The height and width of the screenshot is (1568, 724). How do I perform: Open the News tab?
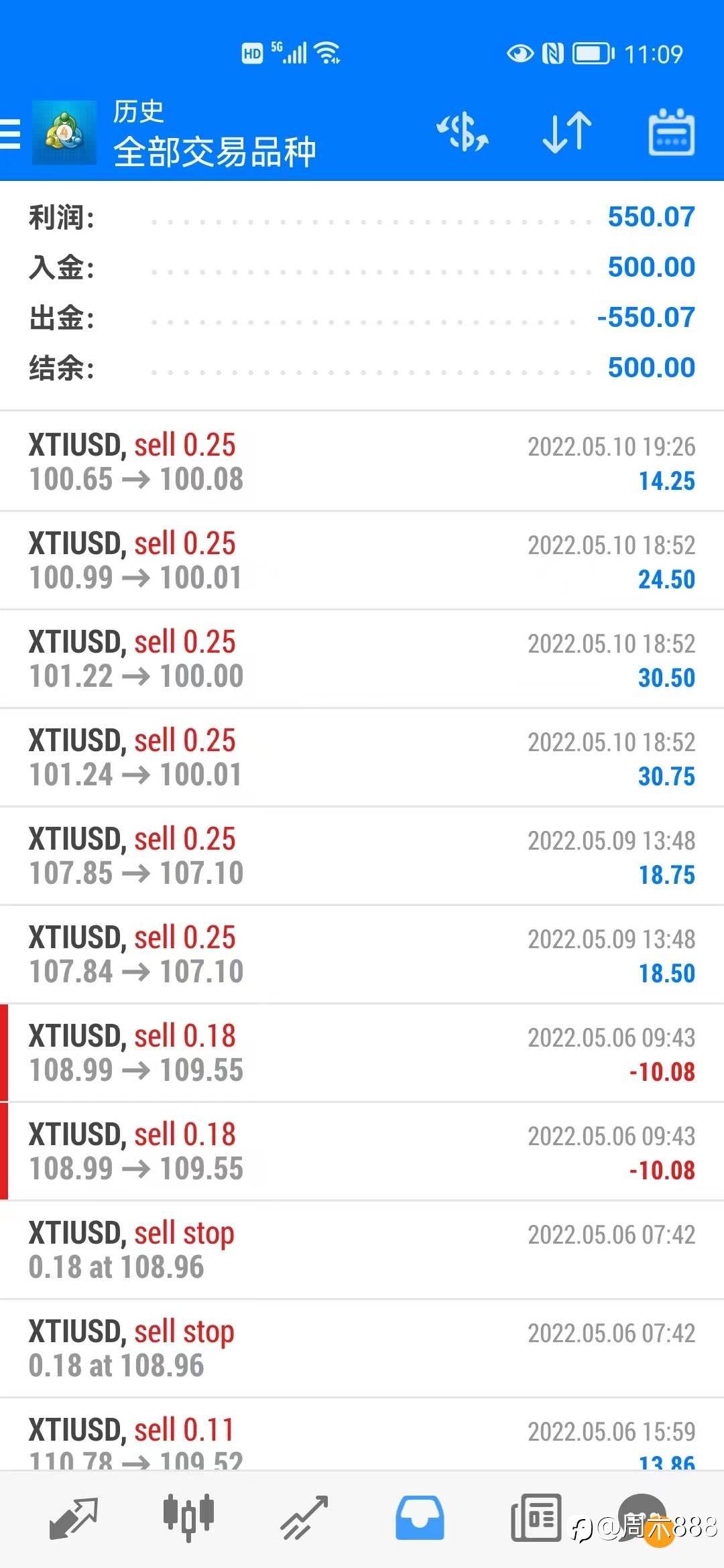(x=536, y=1518)
